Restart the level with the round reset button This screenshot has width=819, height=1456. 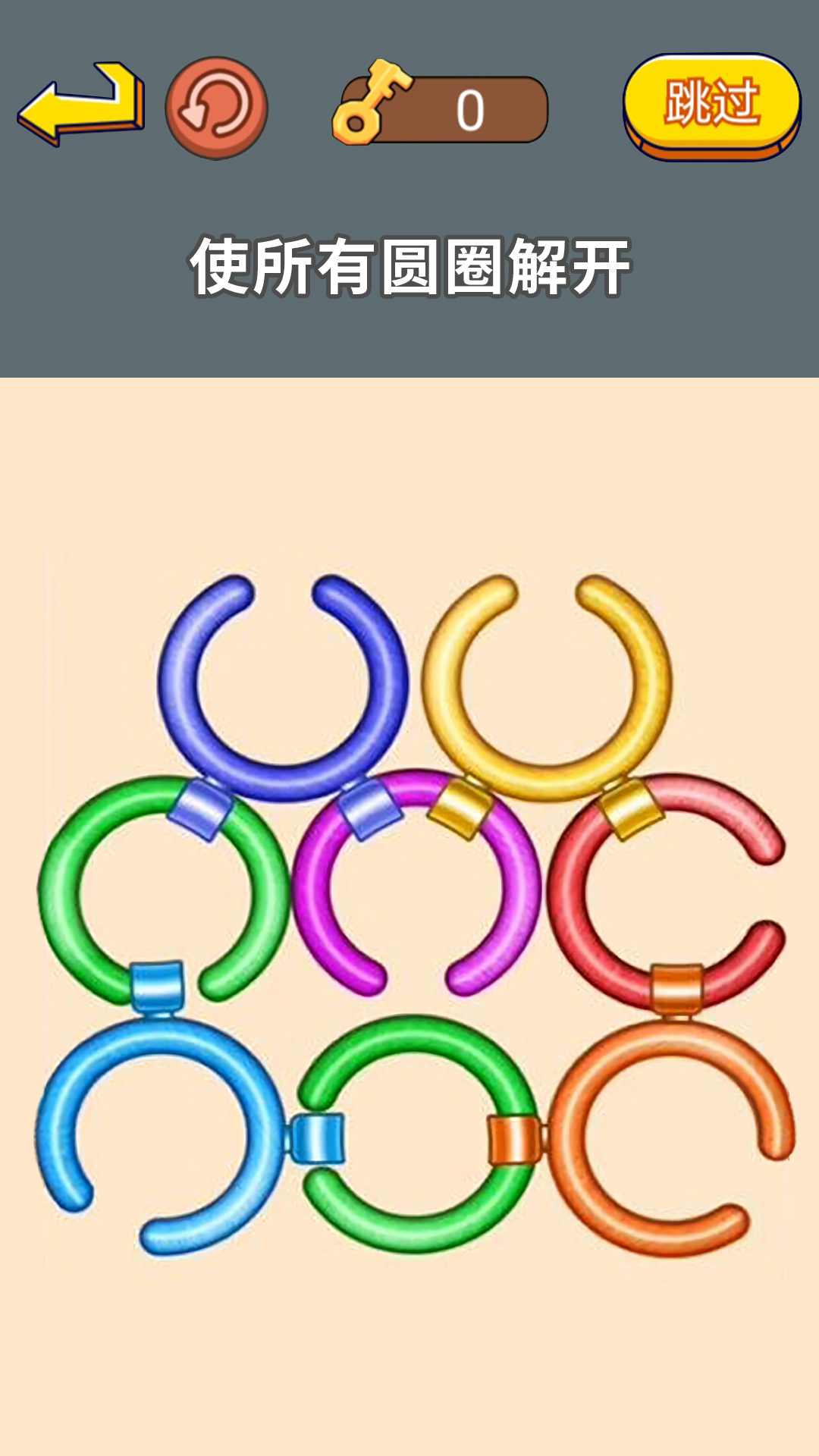[x=217, y=108]
